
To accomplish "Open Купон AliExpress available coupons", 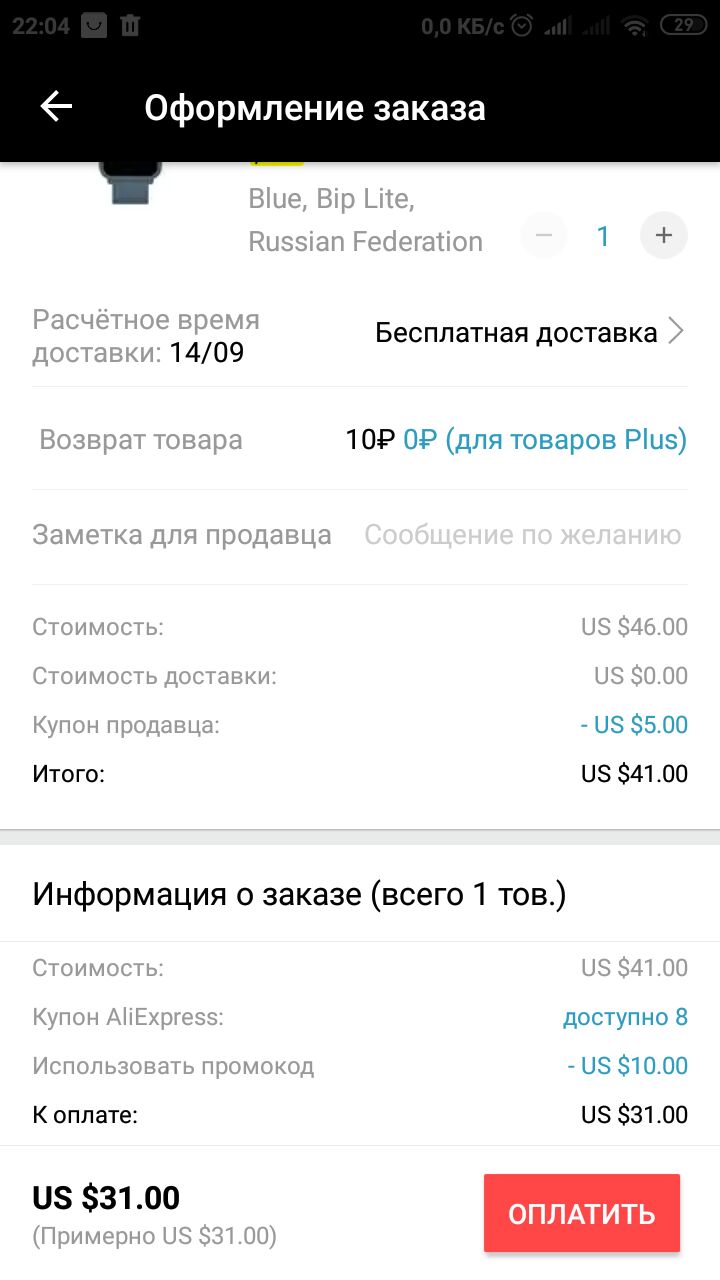I will click(x=360, y=1018).
